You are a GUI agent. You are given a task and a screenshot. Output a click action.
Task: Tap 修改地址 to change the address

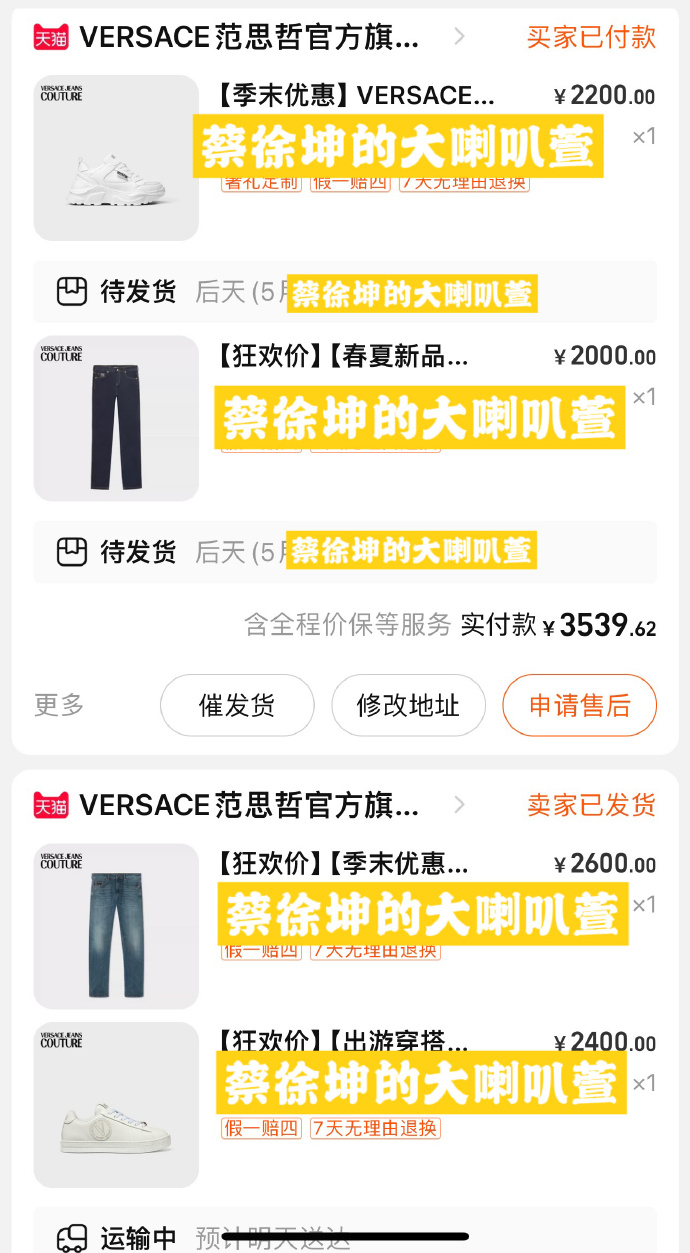(x=408, y=705)
